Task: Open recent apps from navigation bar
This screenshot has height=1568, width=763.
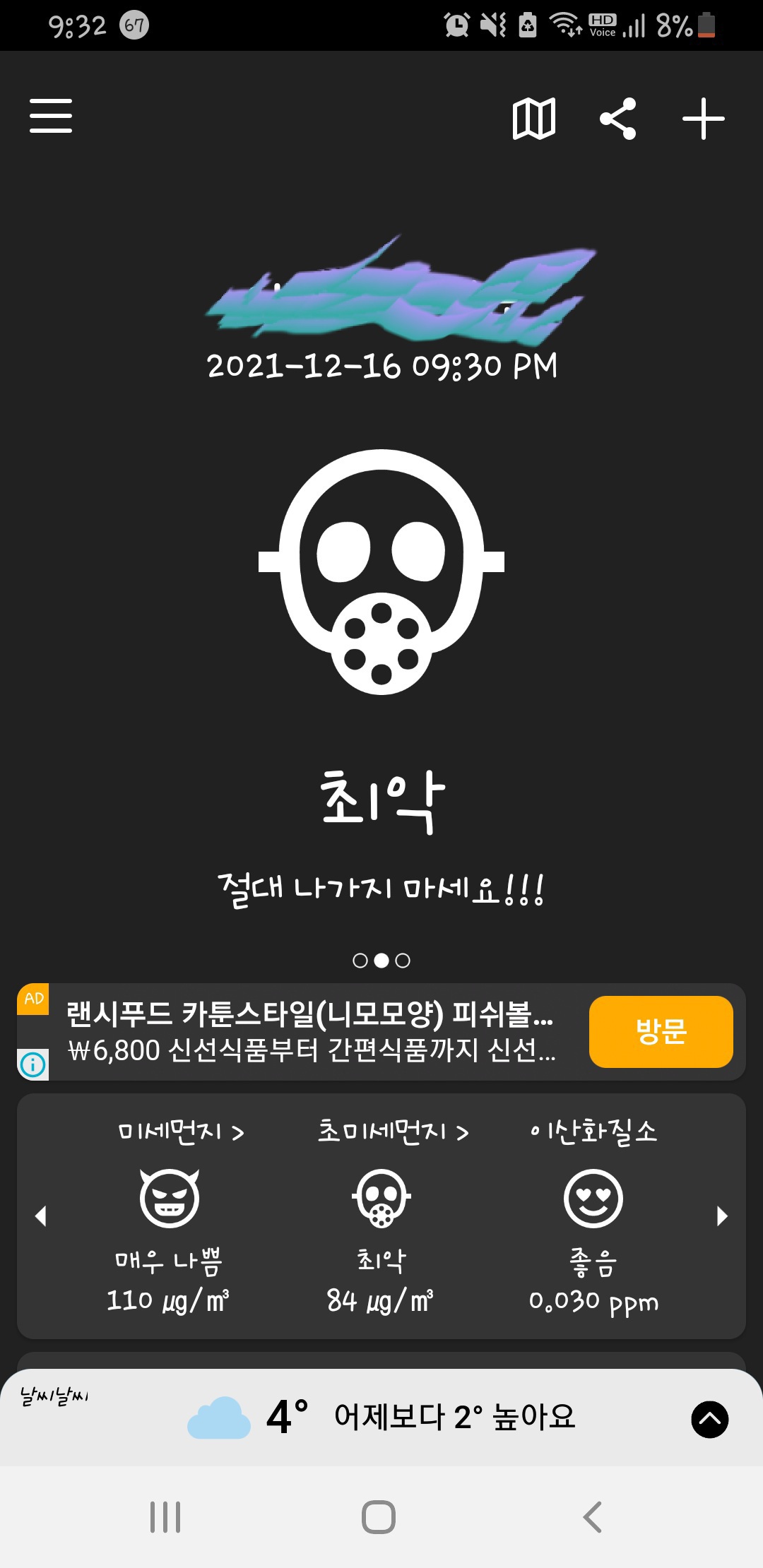Action: click(x=165, y=1517)
